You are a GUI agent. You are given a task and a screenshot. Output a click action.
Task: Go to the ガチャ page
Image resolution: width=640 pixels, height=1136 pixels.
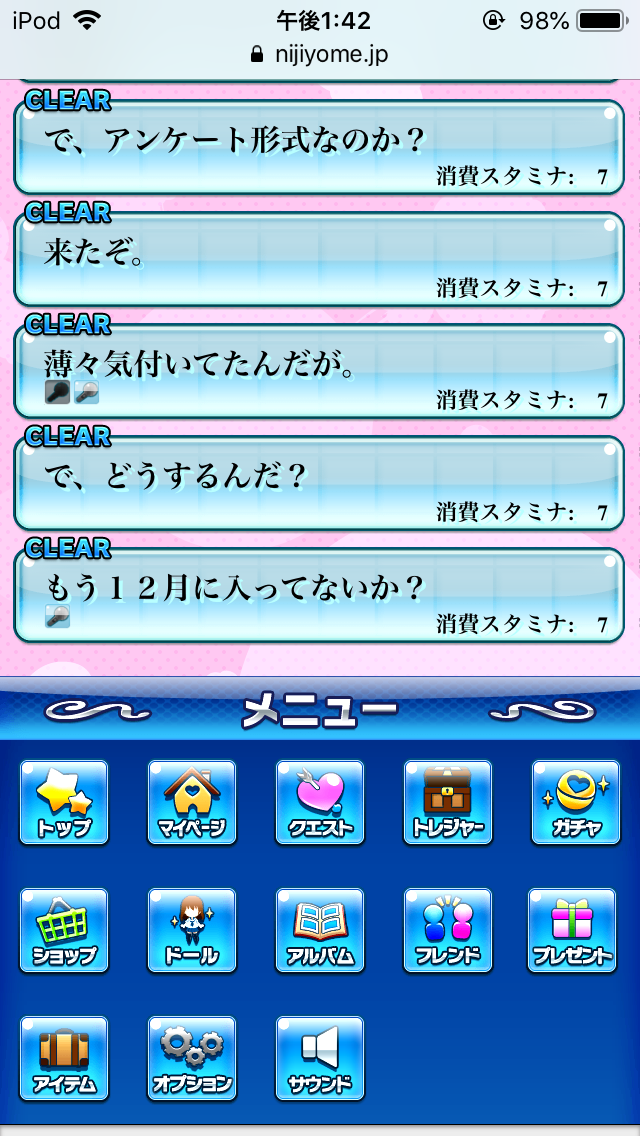click(575, 802)
